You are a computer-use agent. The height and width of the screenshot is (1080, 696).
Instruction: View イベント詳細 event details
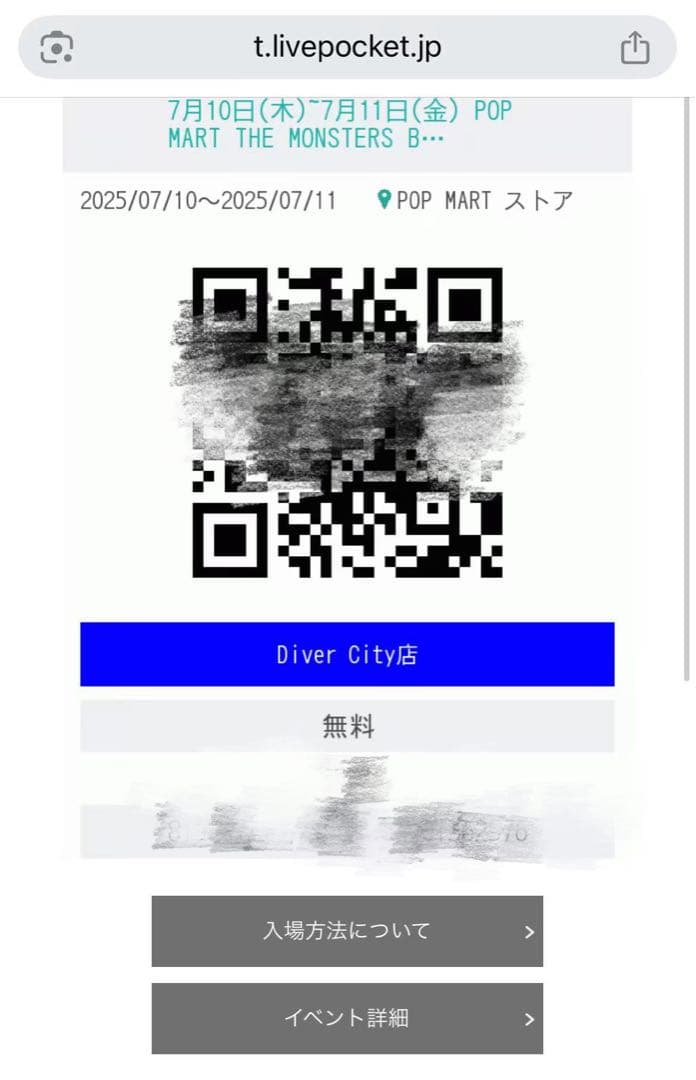347,1018
